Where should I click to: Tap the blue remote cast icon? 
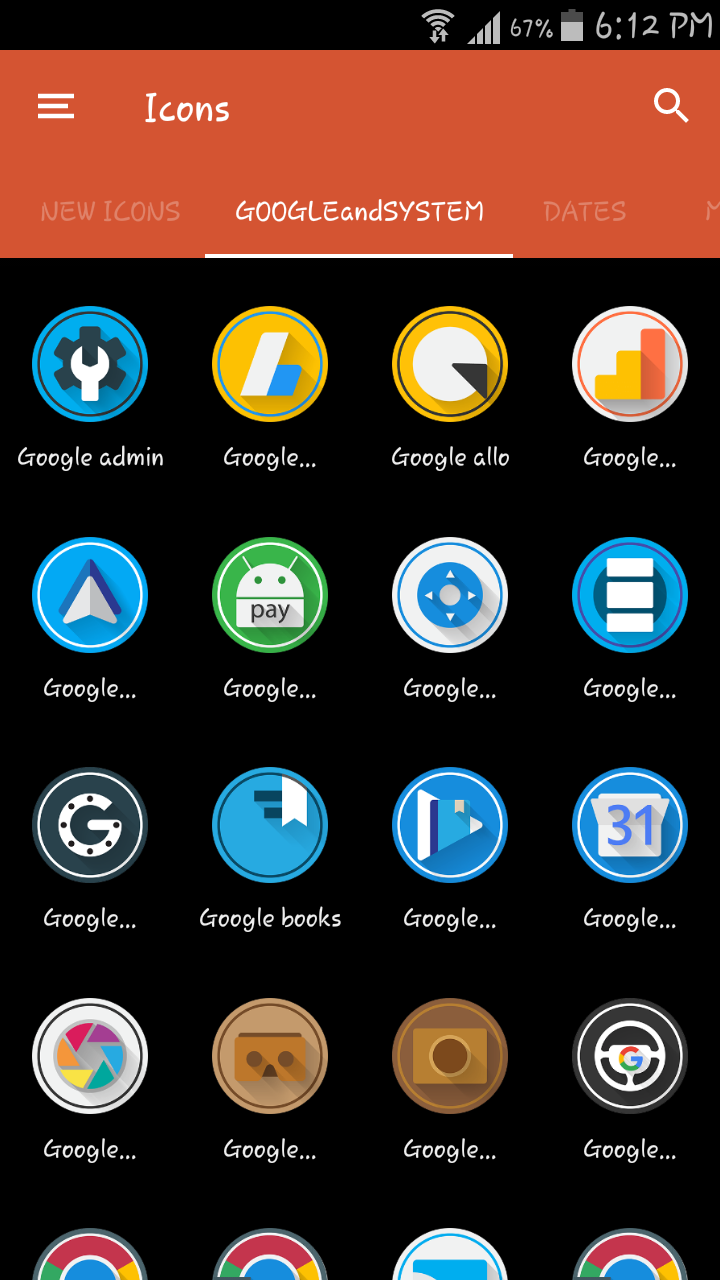450,594
